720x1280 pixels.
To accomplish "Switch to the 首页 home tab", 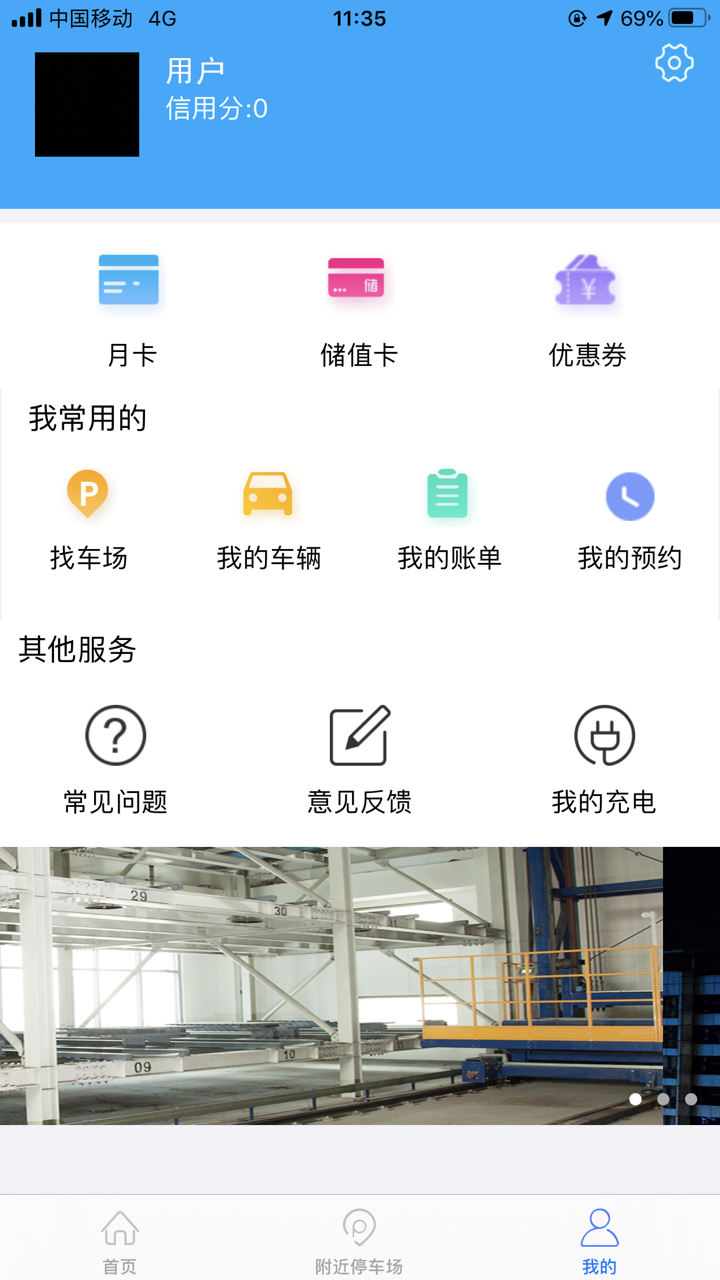I will [x=120, y=1237].
